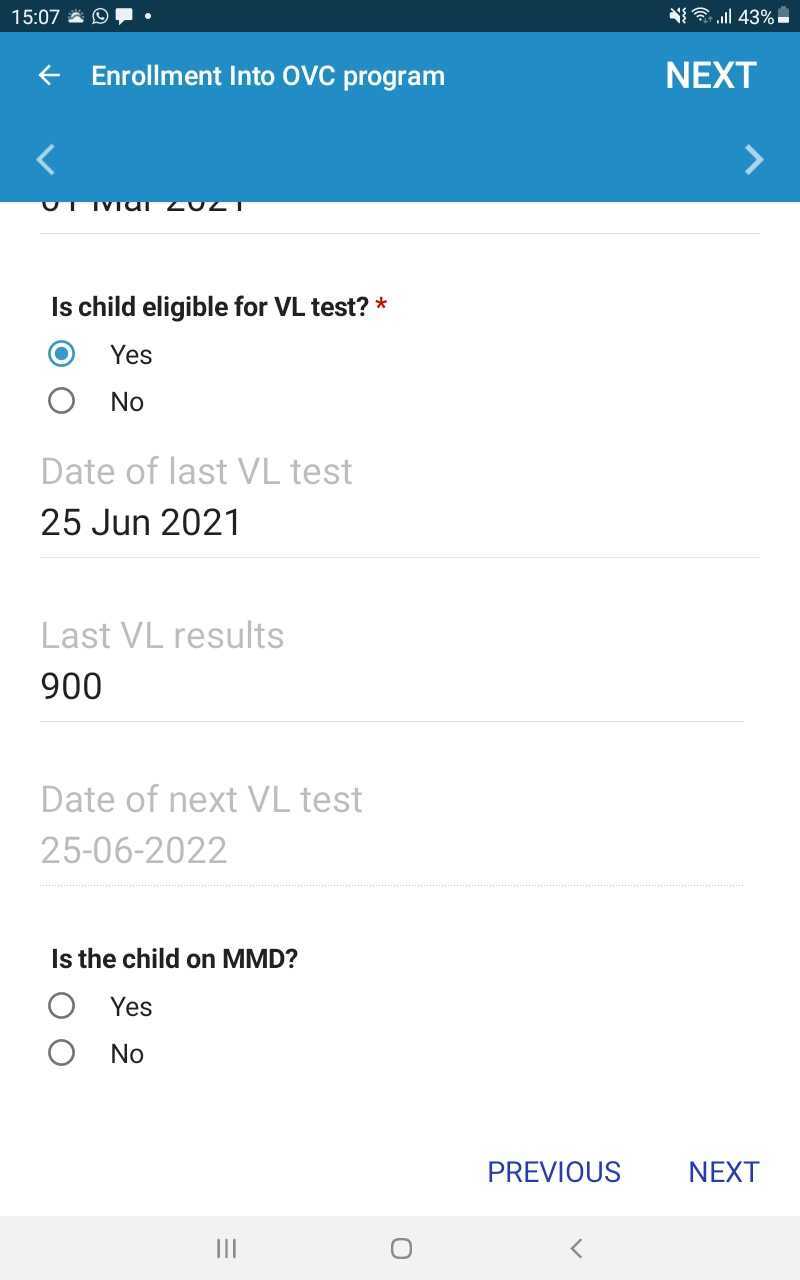Select No for child eligible for VL test
This screenshot has width=800, height=1280.
[x=61, y=400]
